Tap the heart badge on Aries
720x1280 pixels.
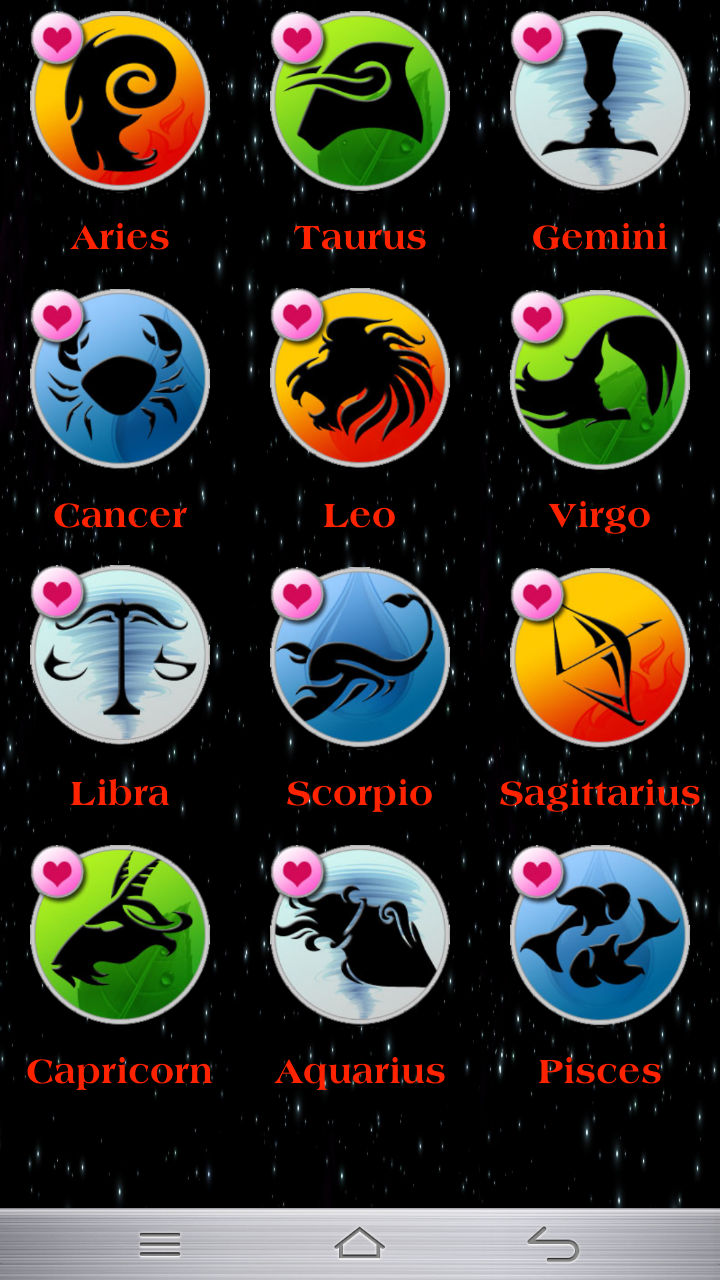click(x=57, y=39)
